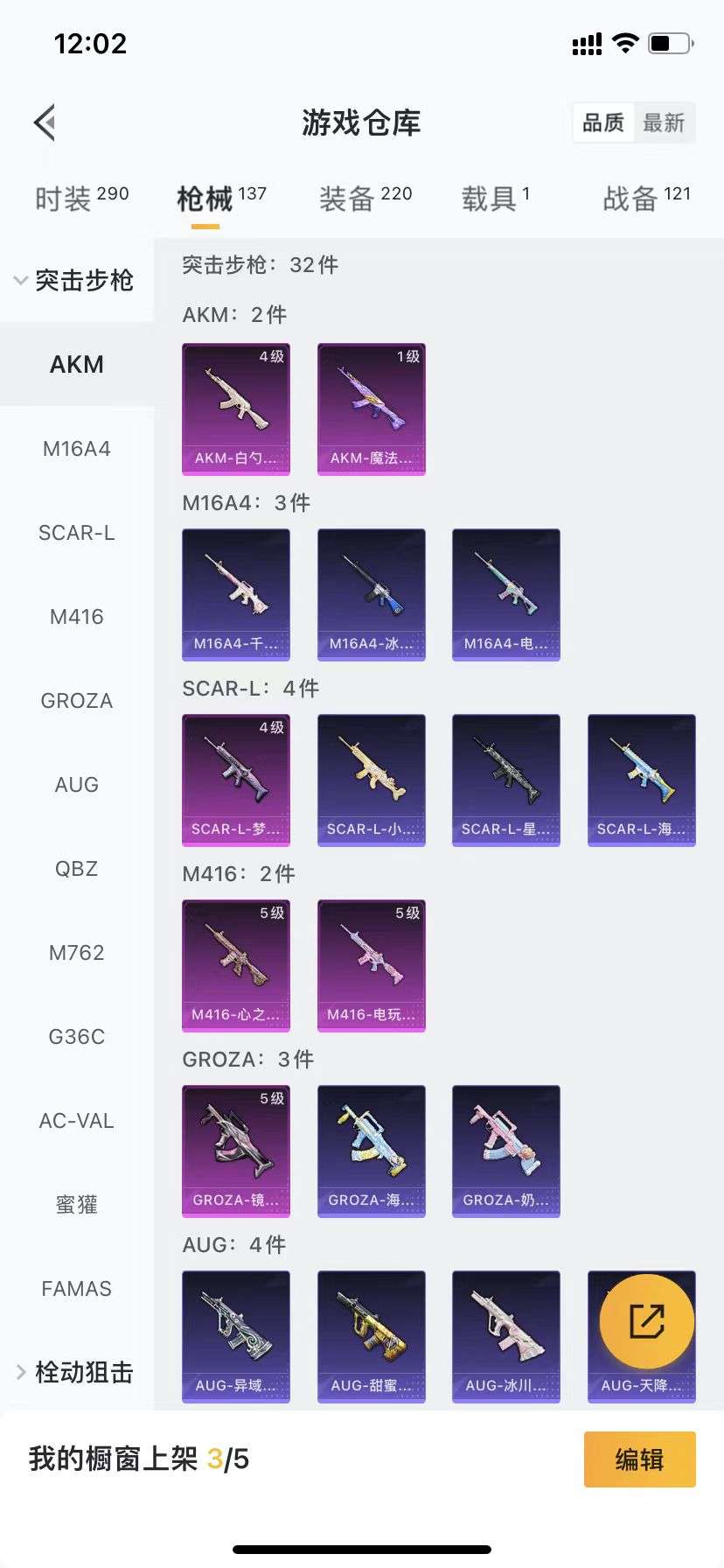This screenshot has width=724, height=1568.
Task: Open the AKM-魔法 skin tile
Action: 372,409
